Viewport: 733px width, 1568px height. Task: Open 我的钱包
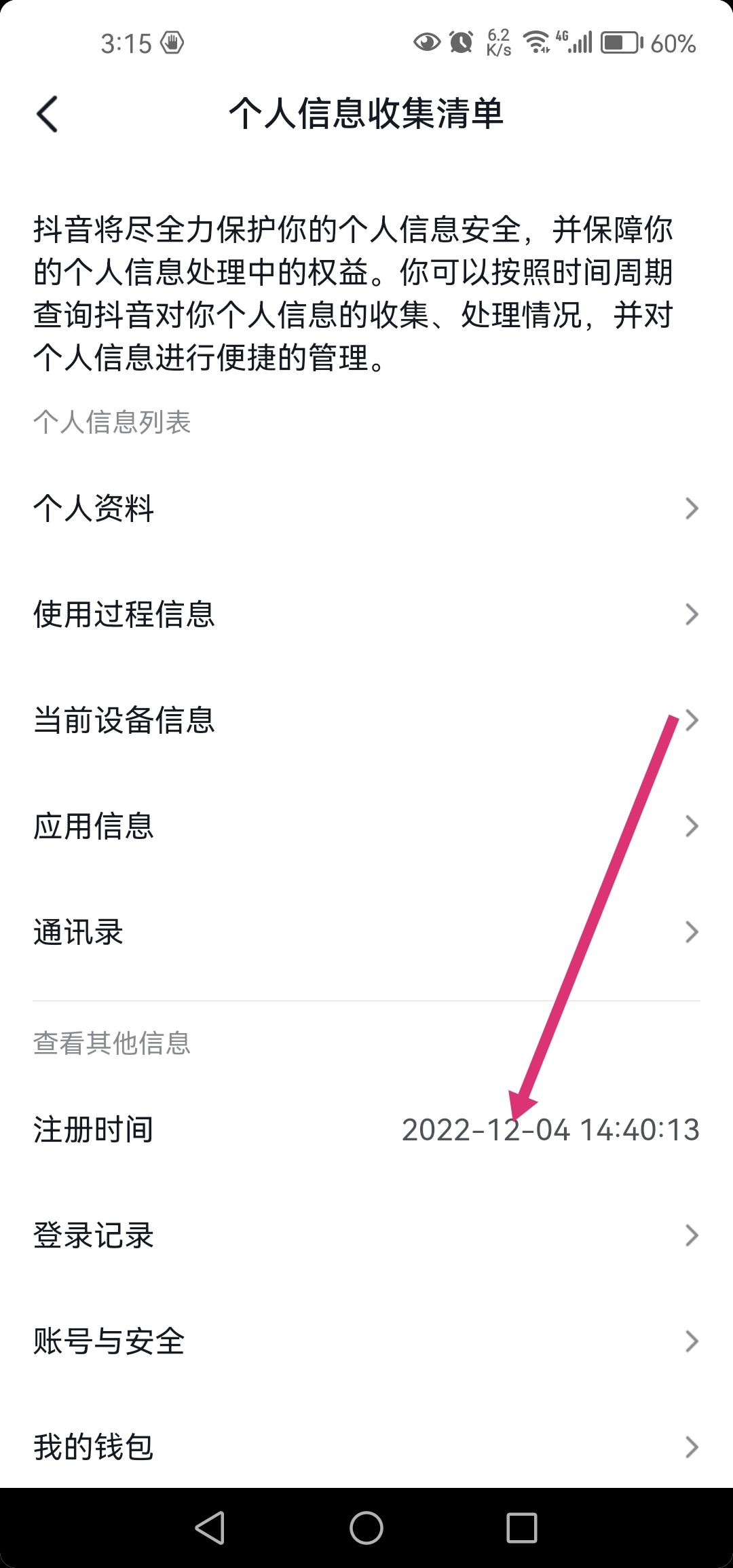[x=366, y=1446]
